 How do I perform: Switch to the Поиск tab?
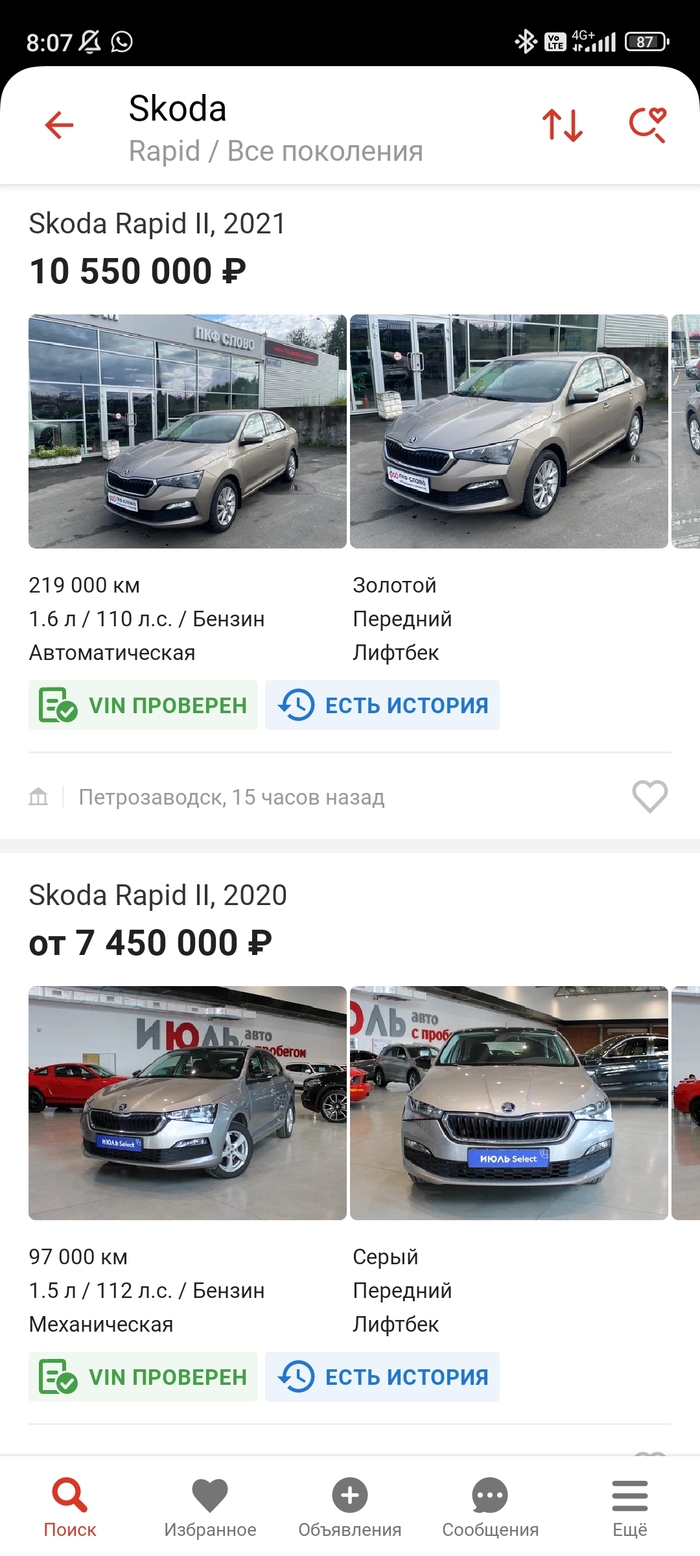(x=70, y=1507)
